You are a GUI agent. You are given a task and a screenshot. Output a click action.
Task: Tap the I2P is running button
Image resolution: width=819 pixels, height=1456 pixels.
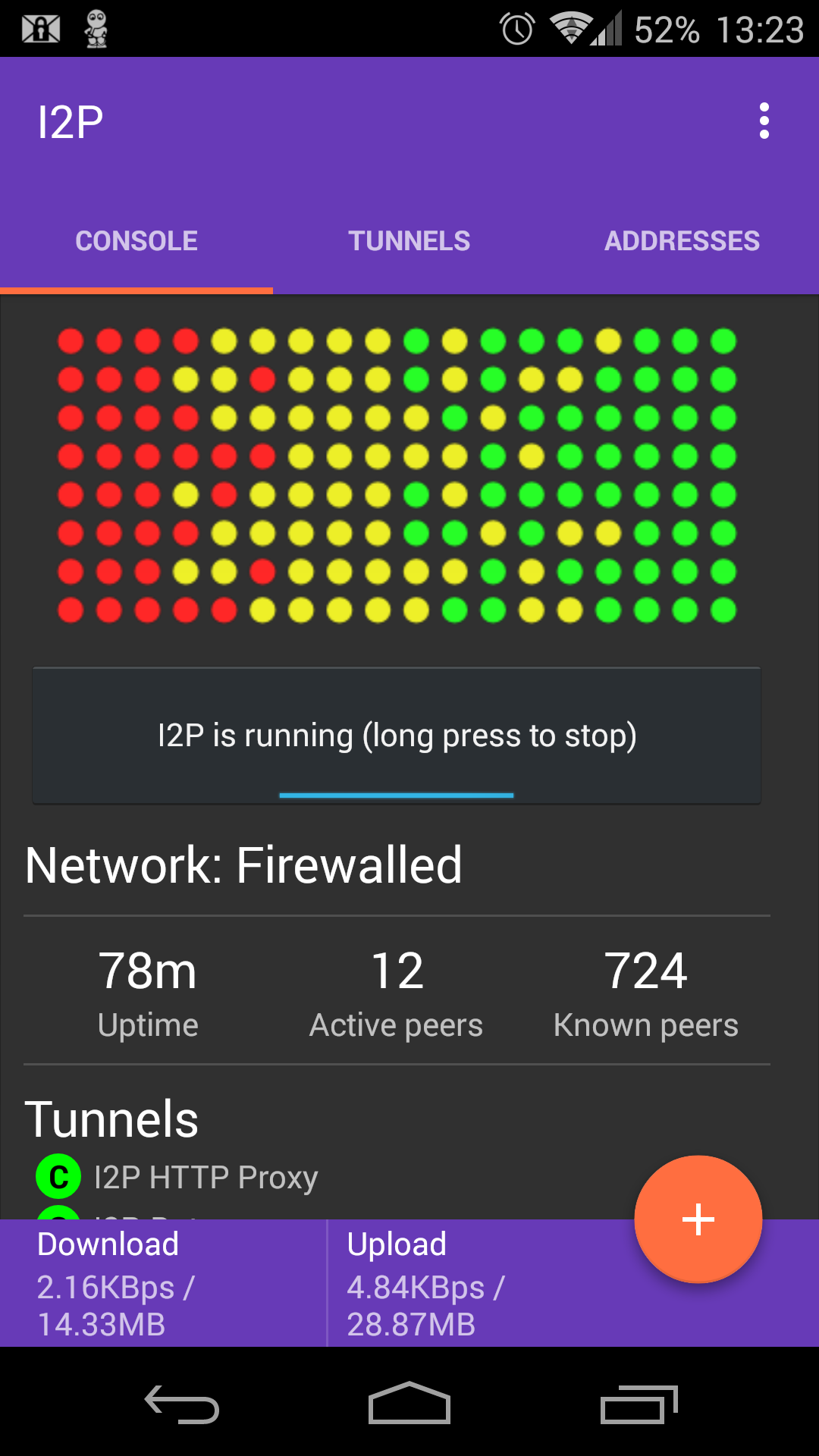397,736
